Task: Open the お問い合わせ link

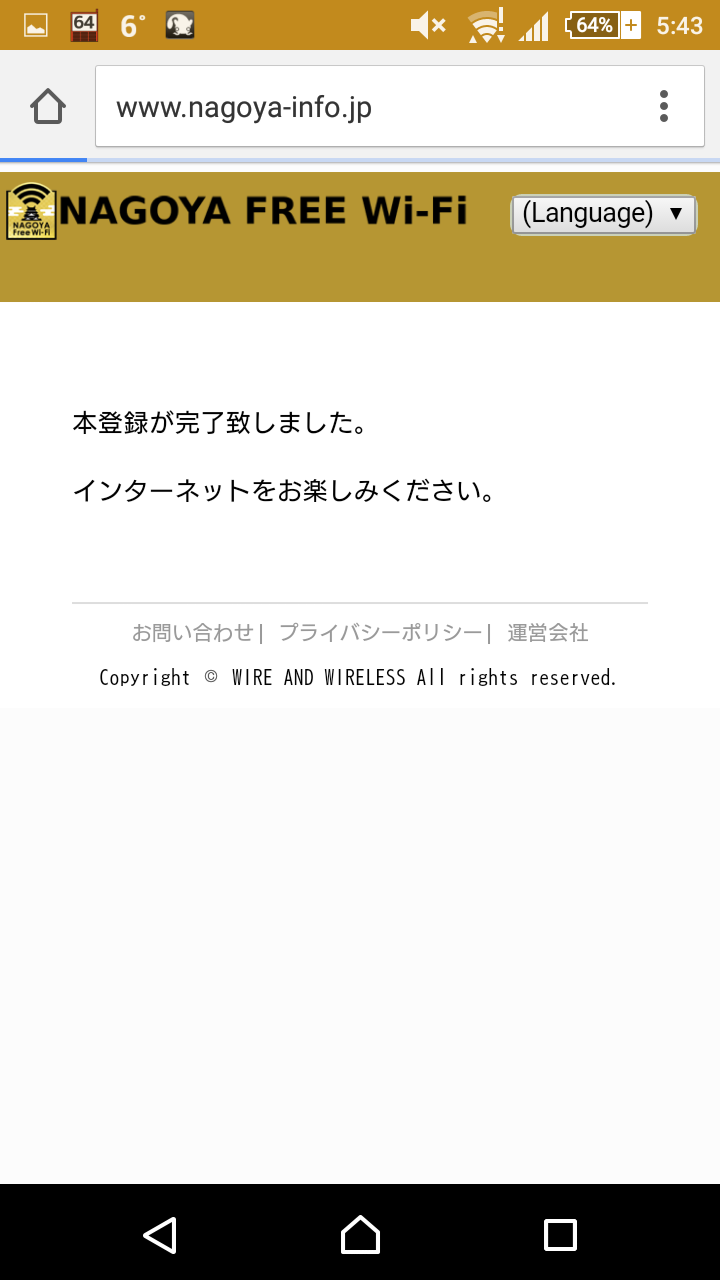Action: pyautogui.click(x=193, y=633)
